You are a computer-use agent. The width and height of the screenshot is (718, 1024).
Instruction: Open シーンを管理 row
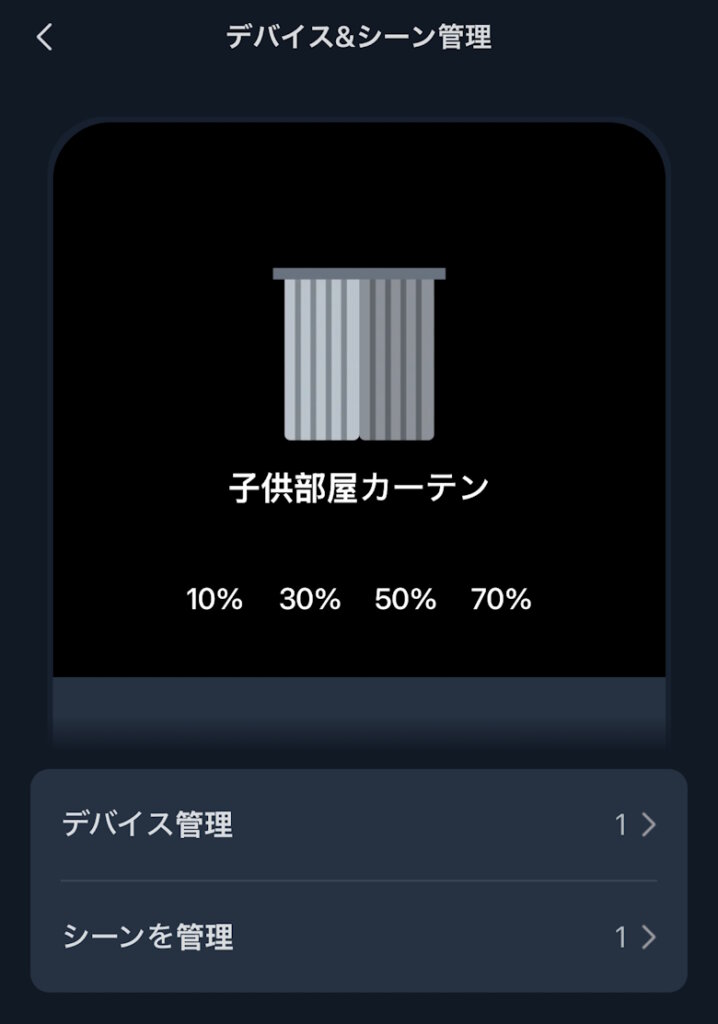(x=359, y=937)
